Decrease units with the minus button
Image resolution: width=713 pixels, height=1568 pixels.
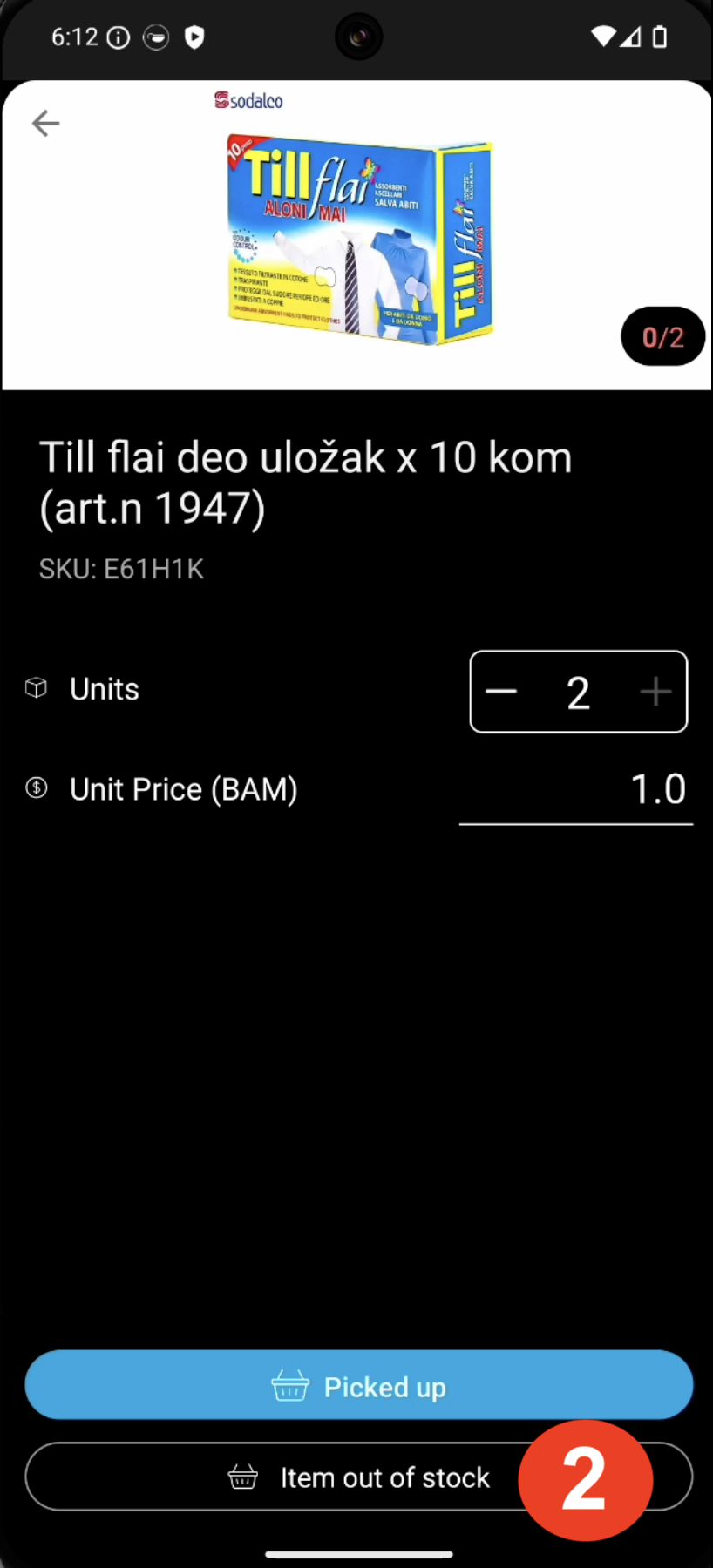(x=501, y=692)
